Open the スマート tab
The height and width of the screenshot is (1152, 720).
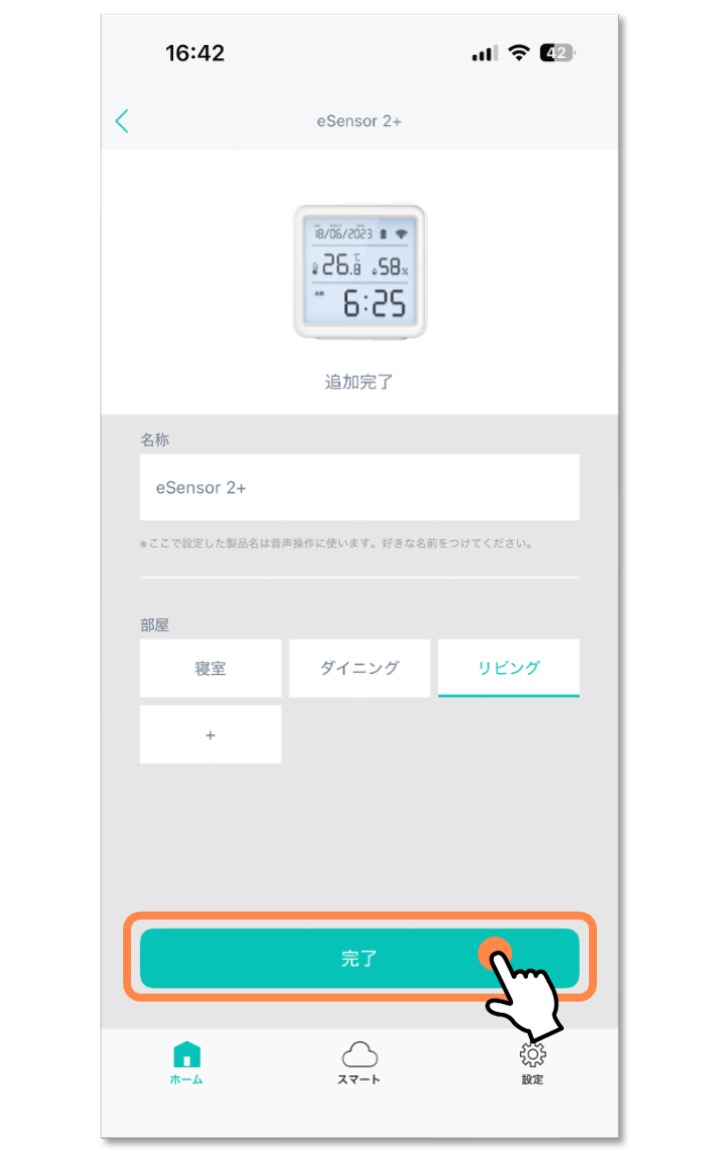[x=359, y=1062]
